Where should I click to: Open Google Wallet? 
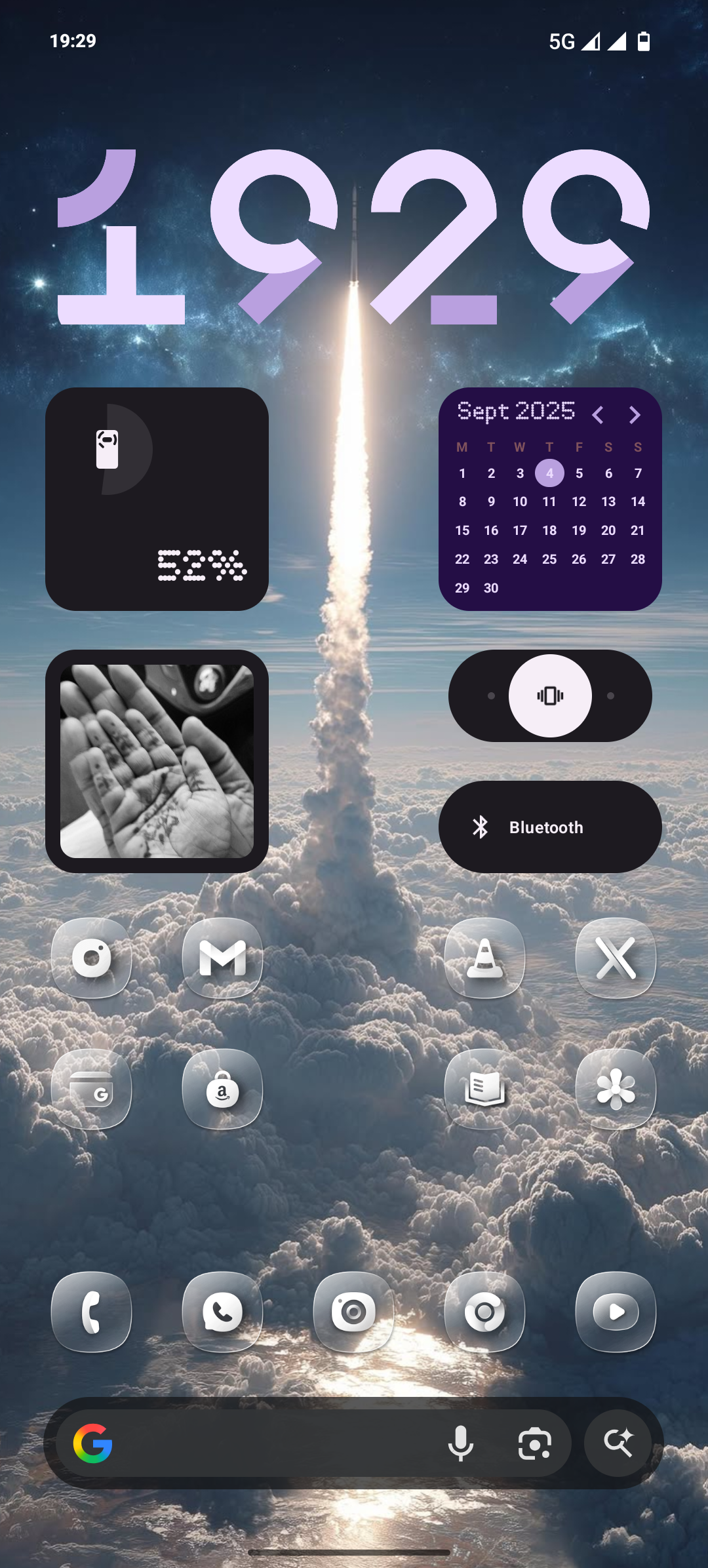(91, 1089)
